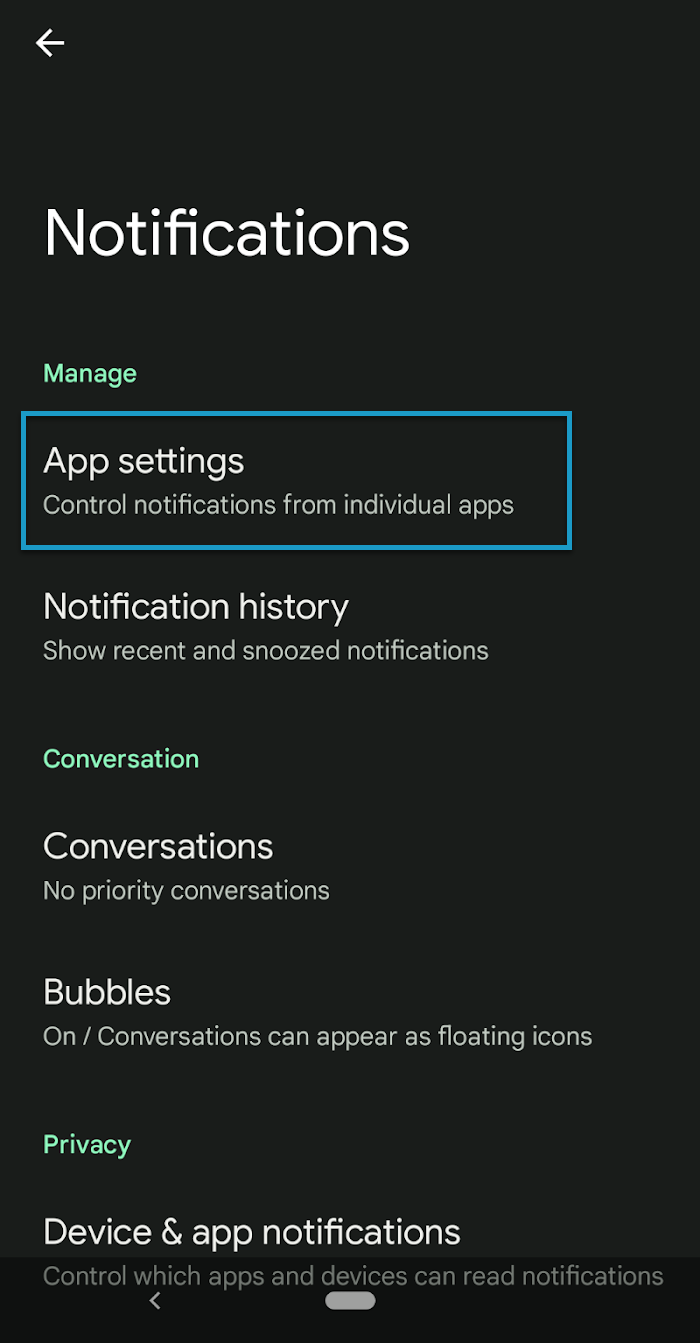Open App settings for individual apps
This screenshot has width=700, height=1343.
click(x=296, y=480)
